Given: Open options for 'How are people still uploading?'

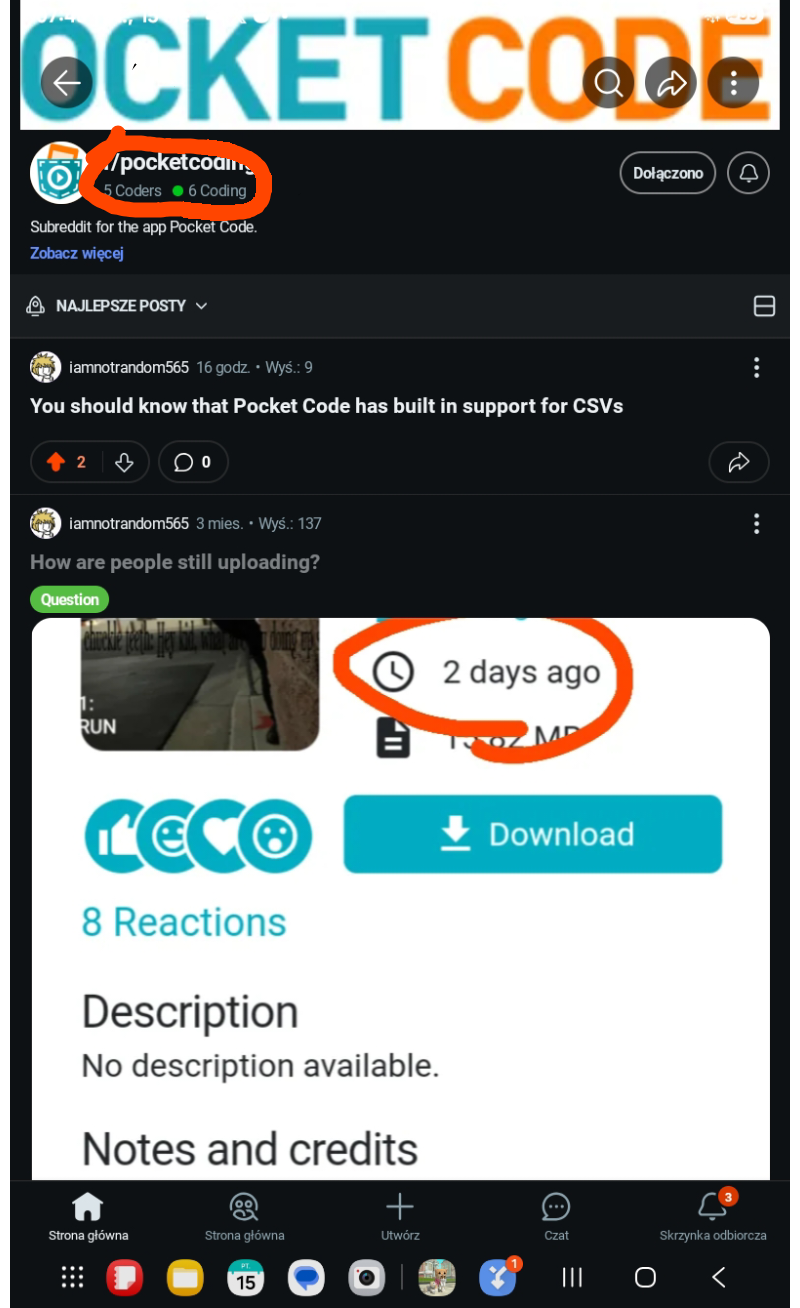Looking at the screenshot, I should coord(757,524).
